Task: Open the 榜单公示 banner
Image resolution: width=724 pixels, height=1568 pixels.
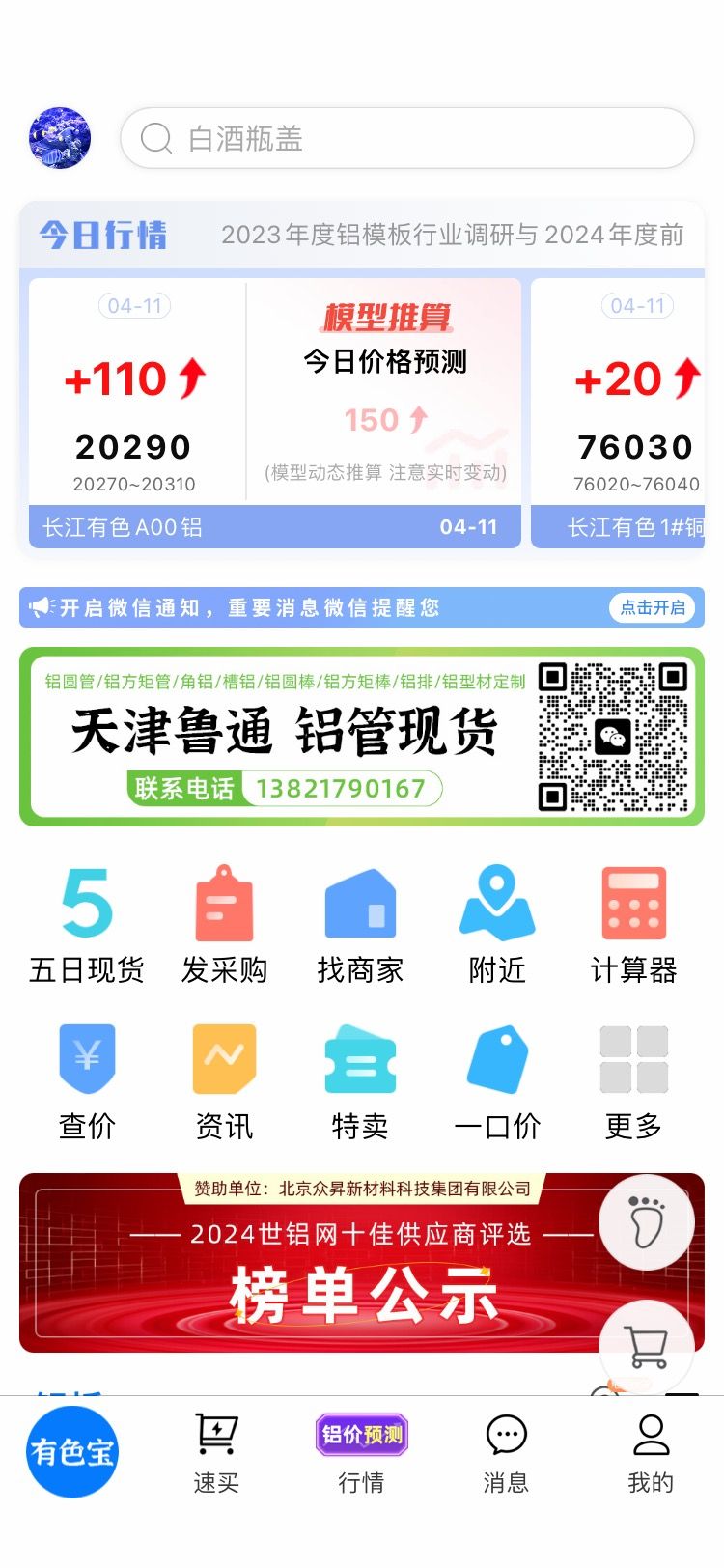Action: pyautogui.click(x=362, y=1263)
